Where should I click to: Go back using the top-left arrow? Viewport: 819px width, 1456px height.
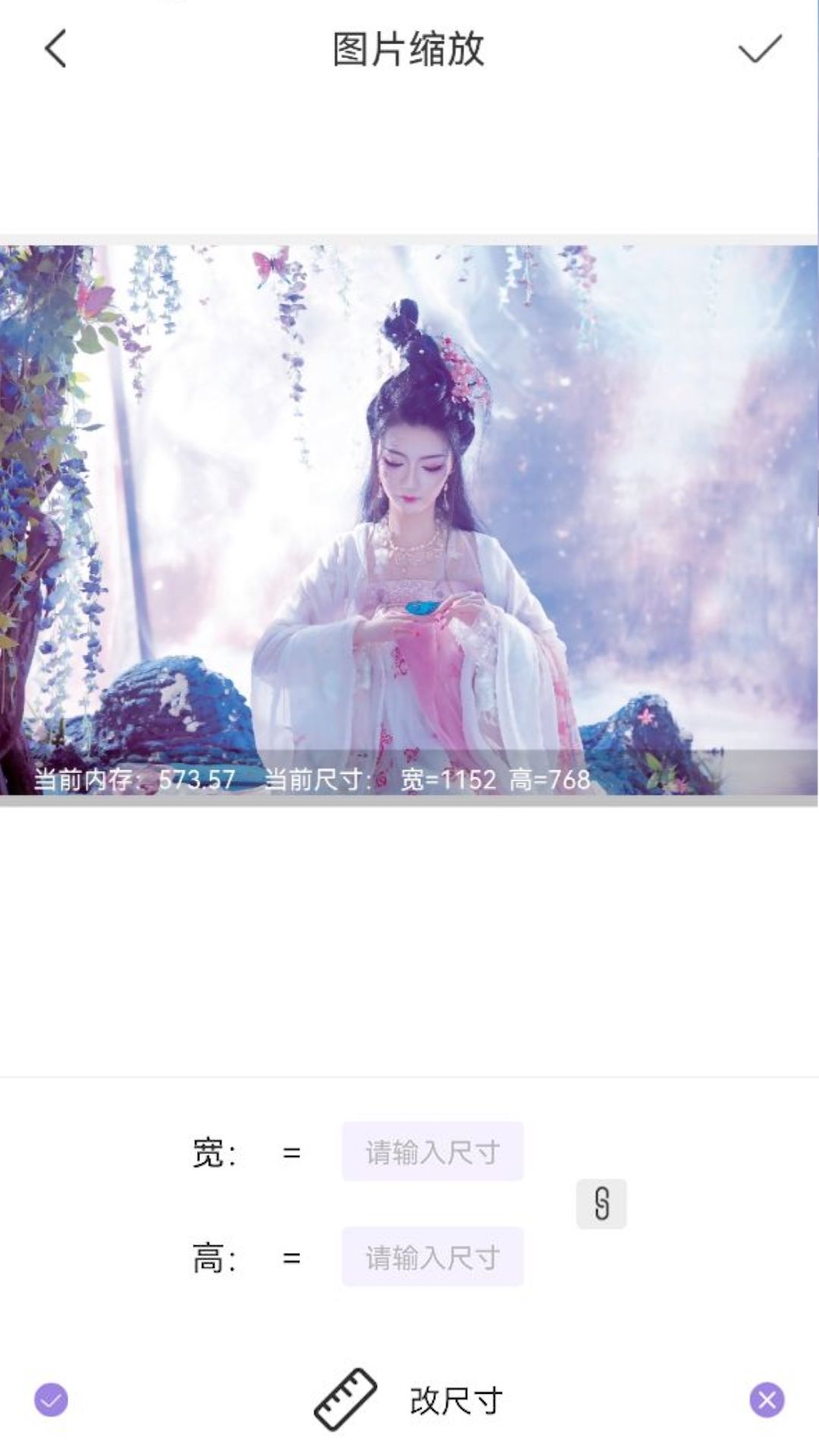[x=55, y=49]
